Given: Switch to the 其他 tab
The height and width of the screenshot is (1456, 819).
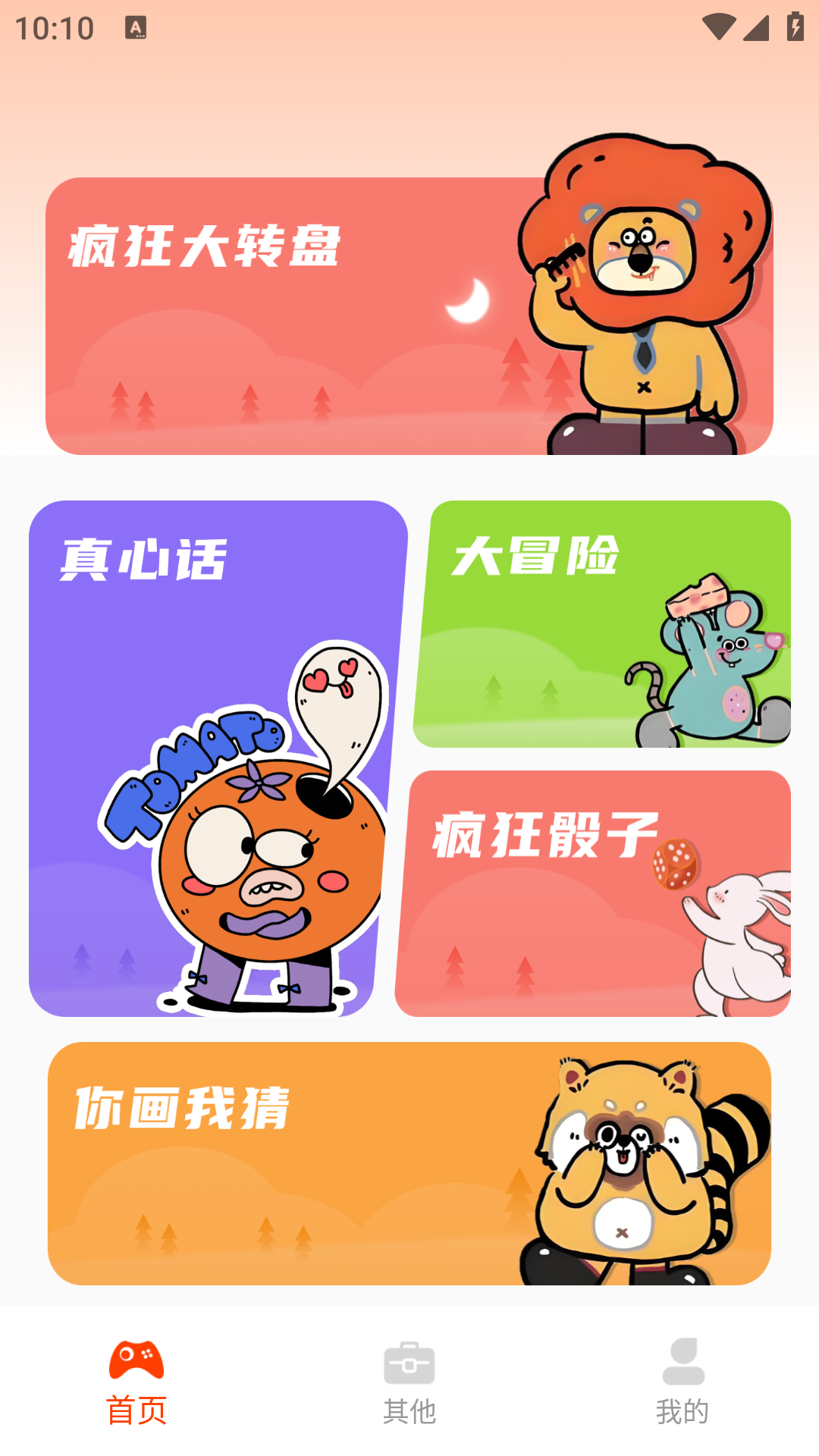Looking at the screenshot, I should pyautogui.click(x=409, y=1382).
